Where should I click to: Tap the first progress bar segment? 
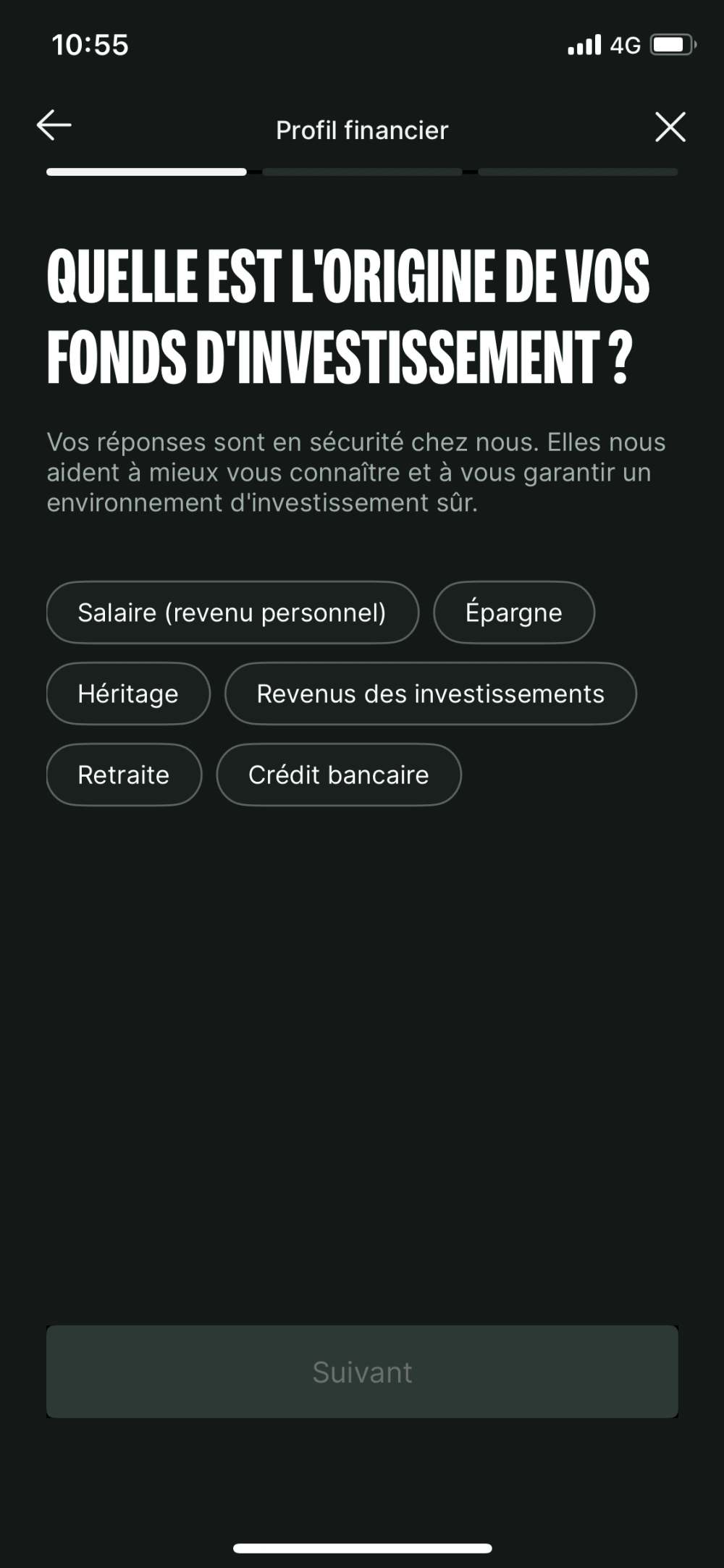(x=145, y=172)
